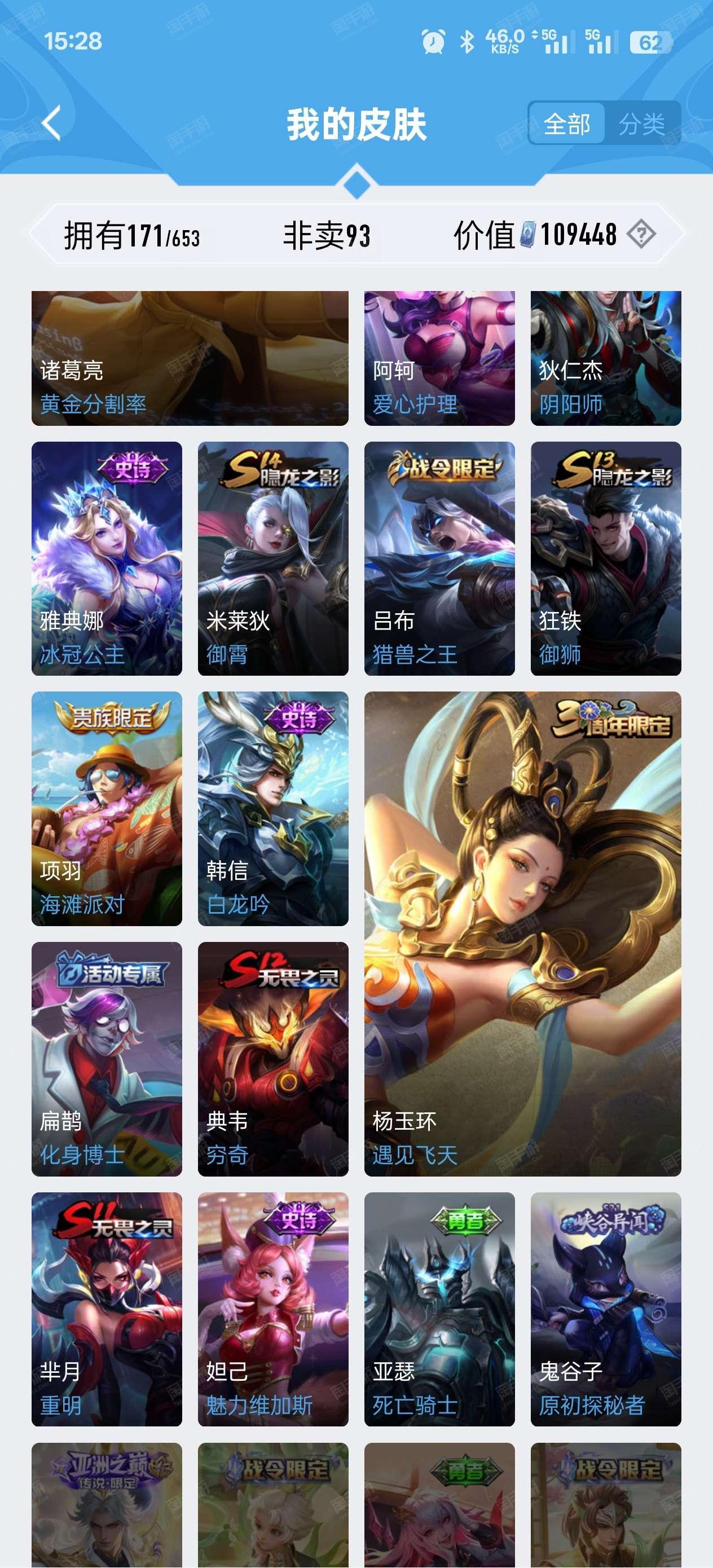The image size is (713, 1568).
Task: Select the 全部 segment
Action: [x=567, y=124]
